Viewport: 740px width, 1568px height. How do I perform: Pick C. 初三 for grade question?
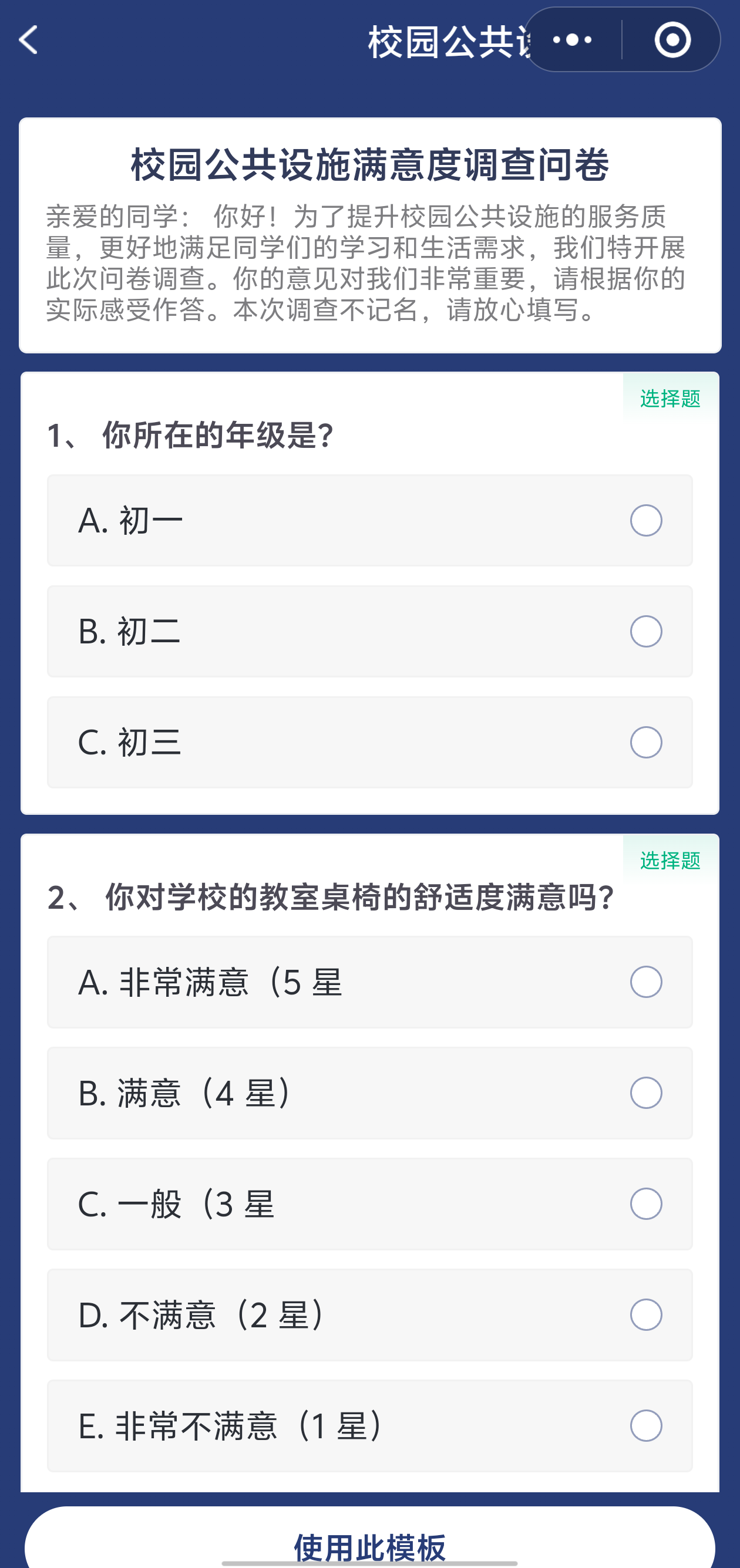pos(369,742)
